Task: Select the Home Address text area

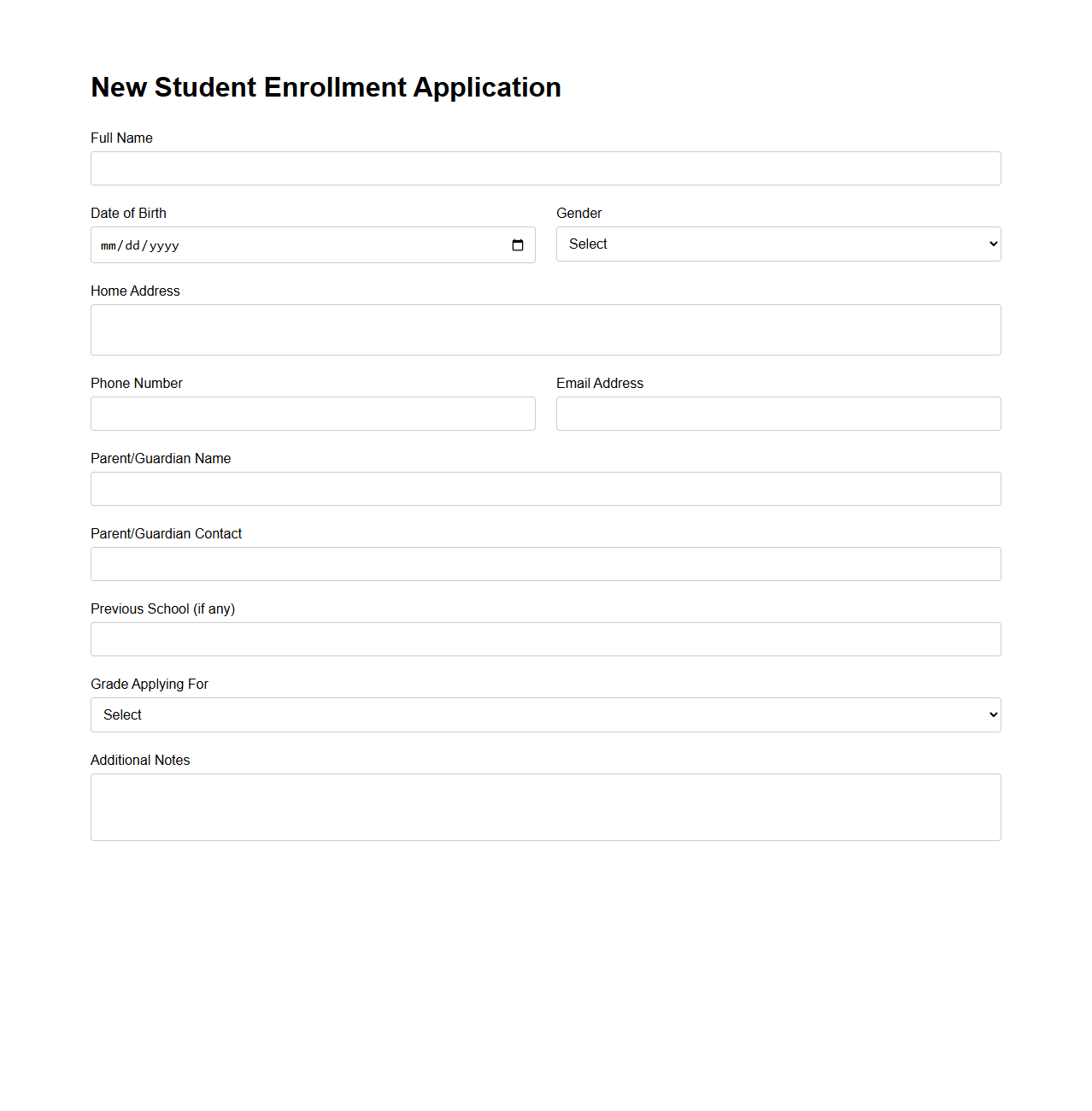Action: (545, 330)
